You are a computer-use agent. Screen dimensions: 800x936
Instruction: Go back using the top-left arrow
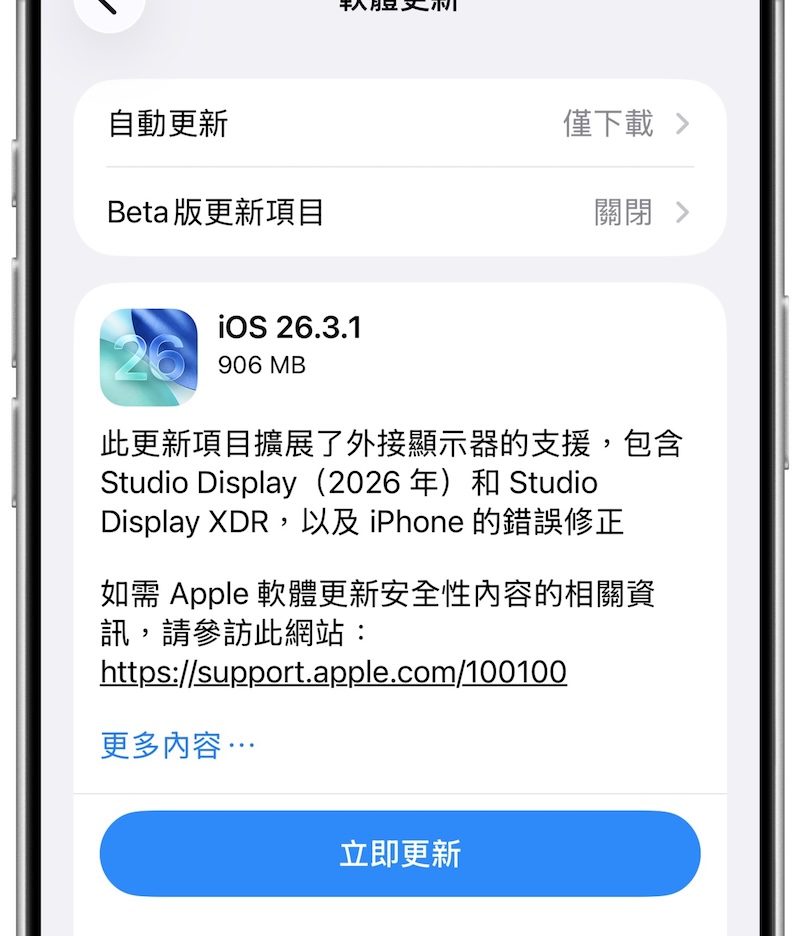point(108,8)
